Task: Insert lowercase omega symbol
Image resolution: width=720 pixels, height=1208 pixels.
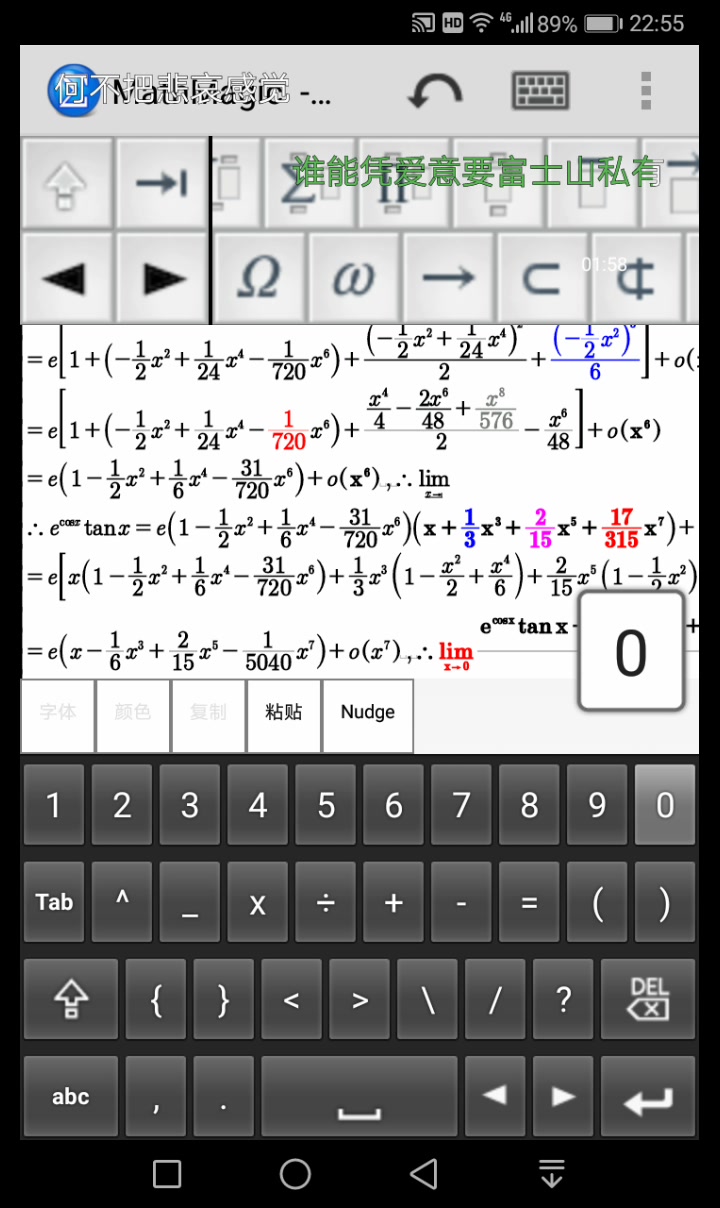Action: tap(353, 279)
